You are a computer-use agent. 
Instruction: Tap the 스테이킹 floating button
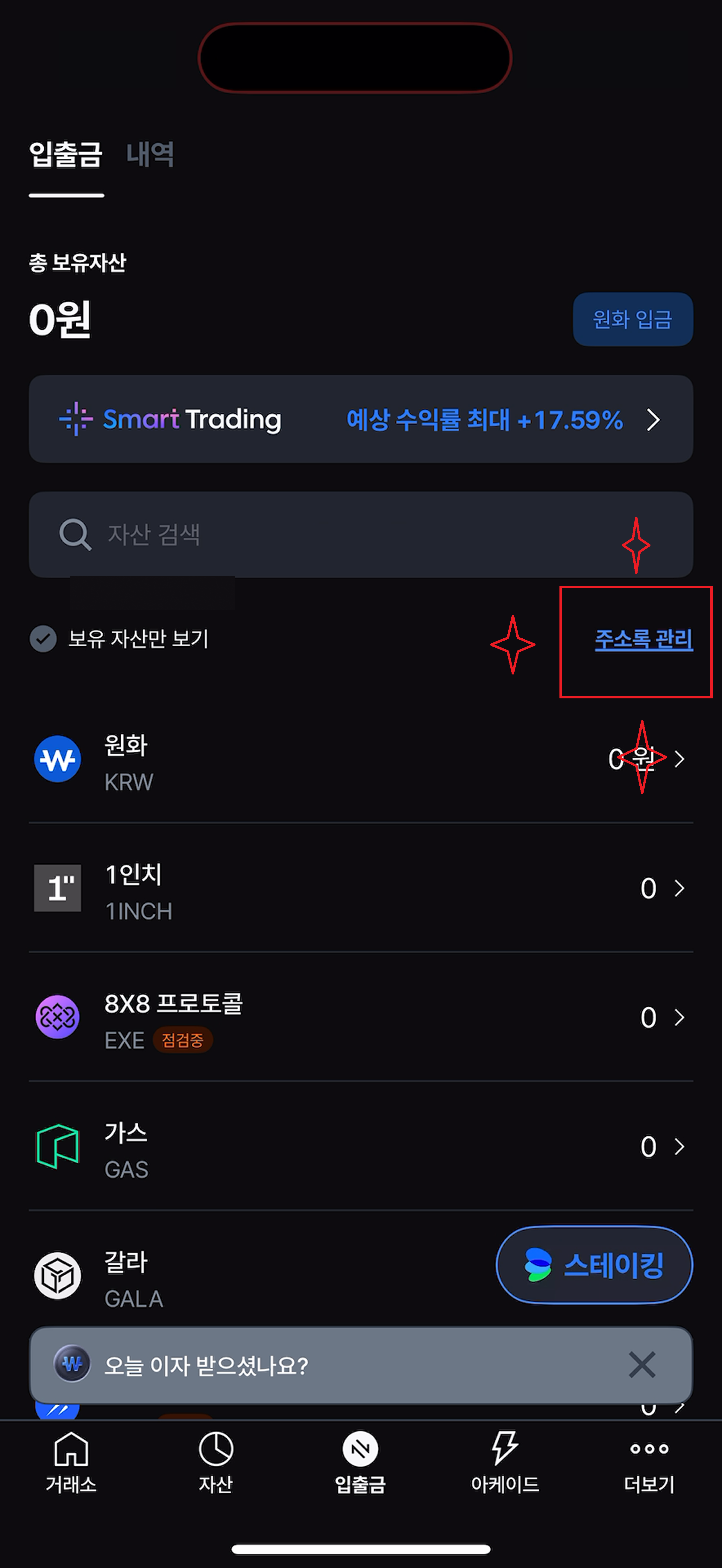click(594, 1265)
